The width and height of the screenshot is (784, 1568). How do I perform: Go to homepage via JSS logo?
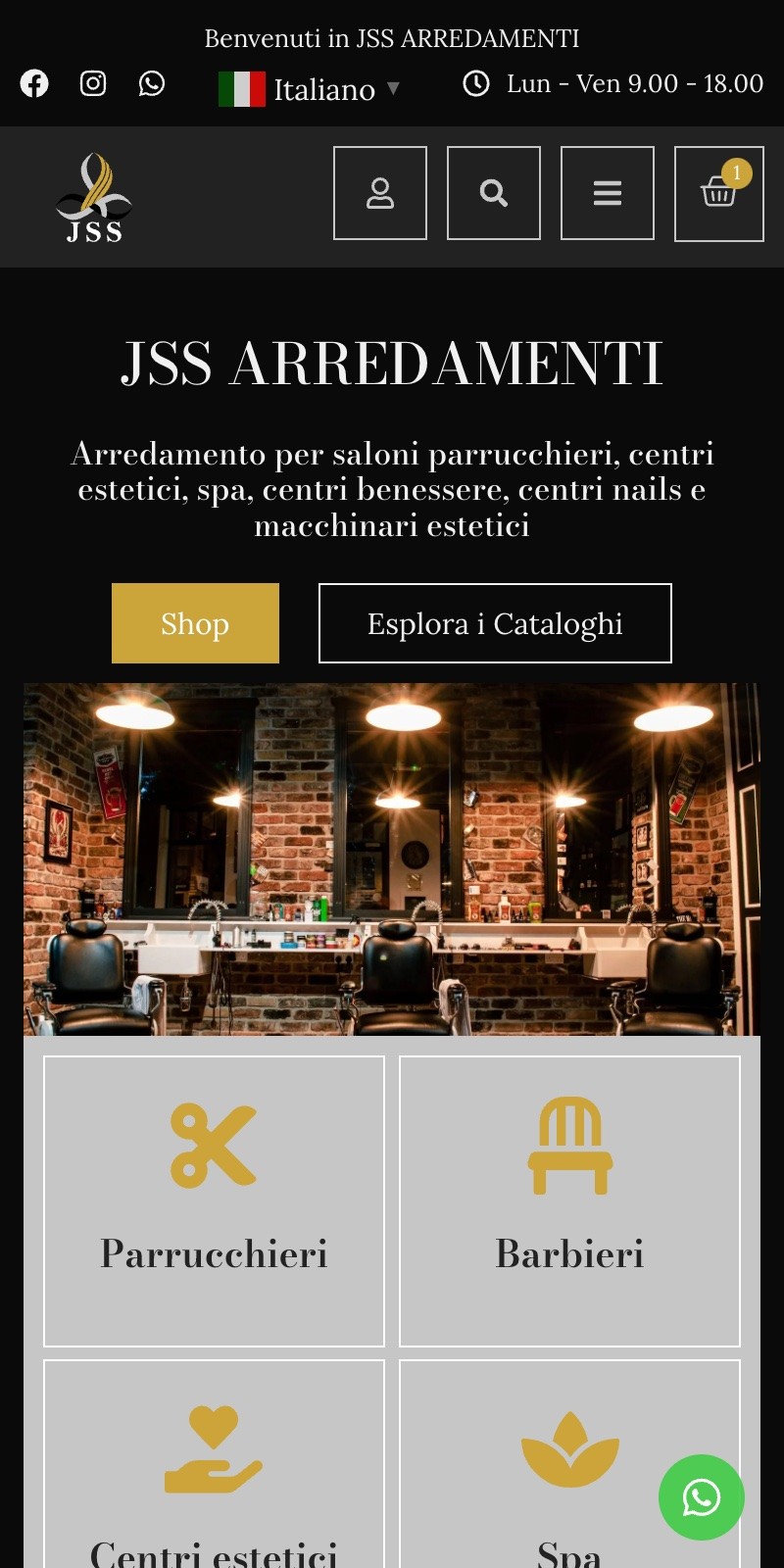(94, 197)
